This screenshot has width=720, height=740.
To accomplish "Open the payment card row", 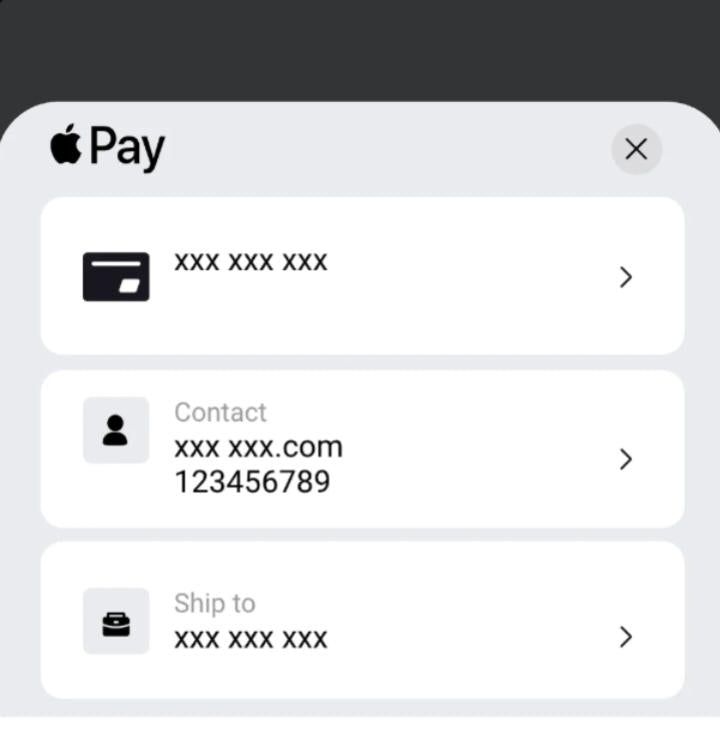I will click(x=362, y=276).
